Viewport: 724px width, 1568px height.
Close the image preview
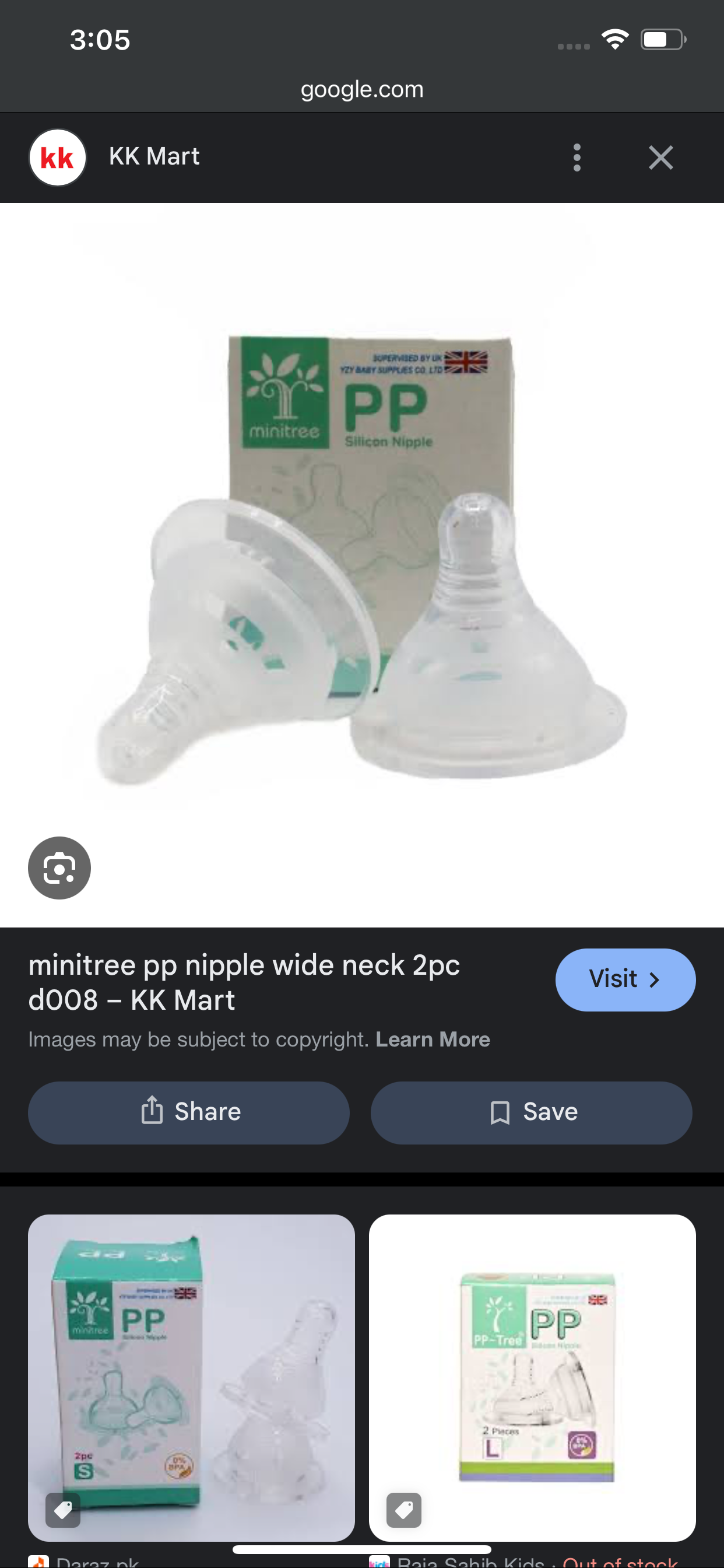(x=660, y=157)
